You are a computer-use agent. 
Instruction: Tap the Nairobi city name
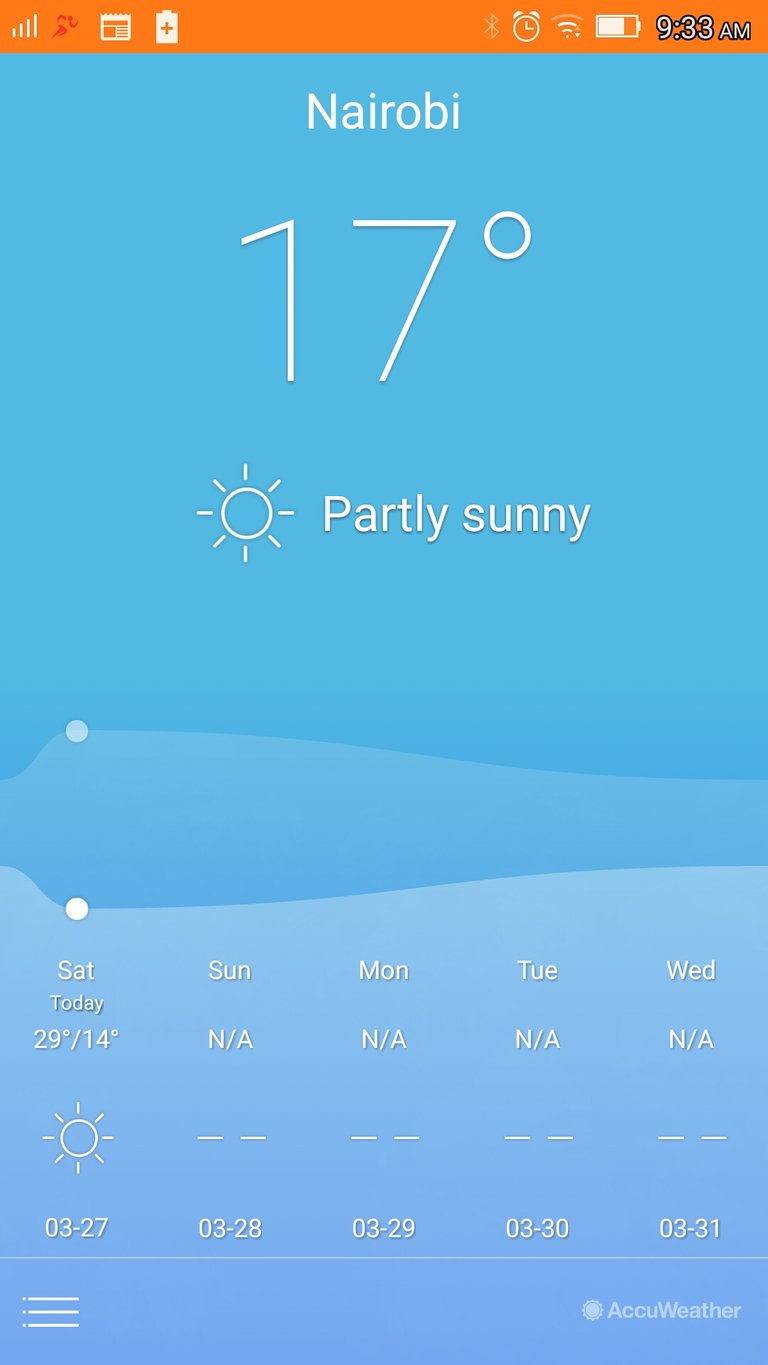[x=383, y=111]
